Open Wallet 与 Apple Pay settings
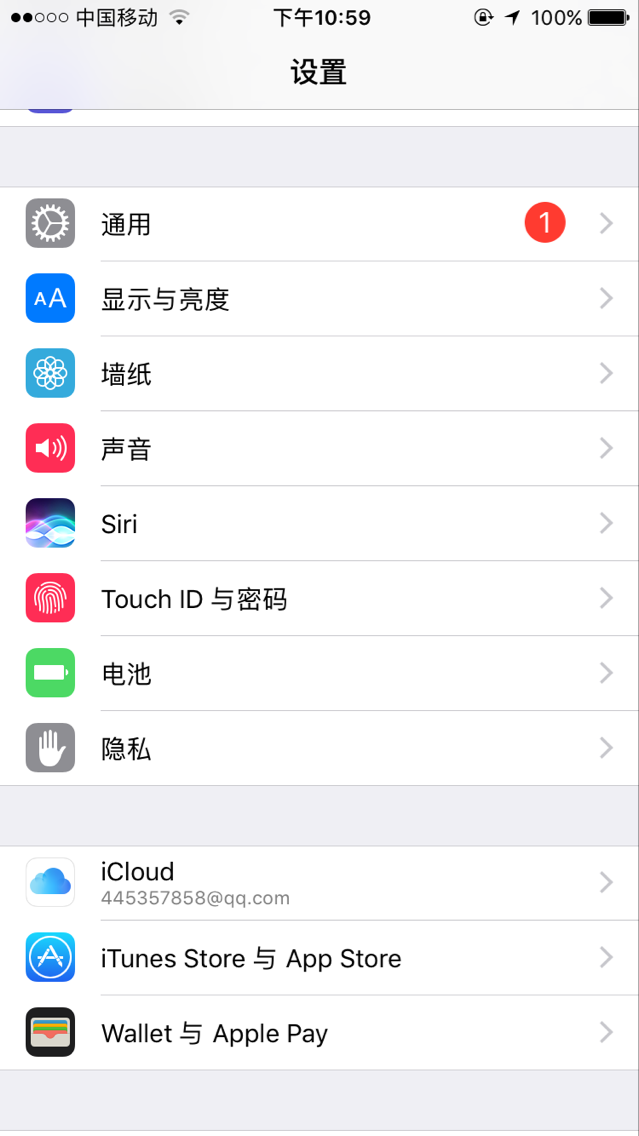Image resolution: width=639 pixels, height=1136 pixels. click(320, 1032)
